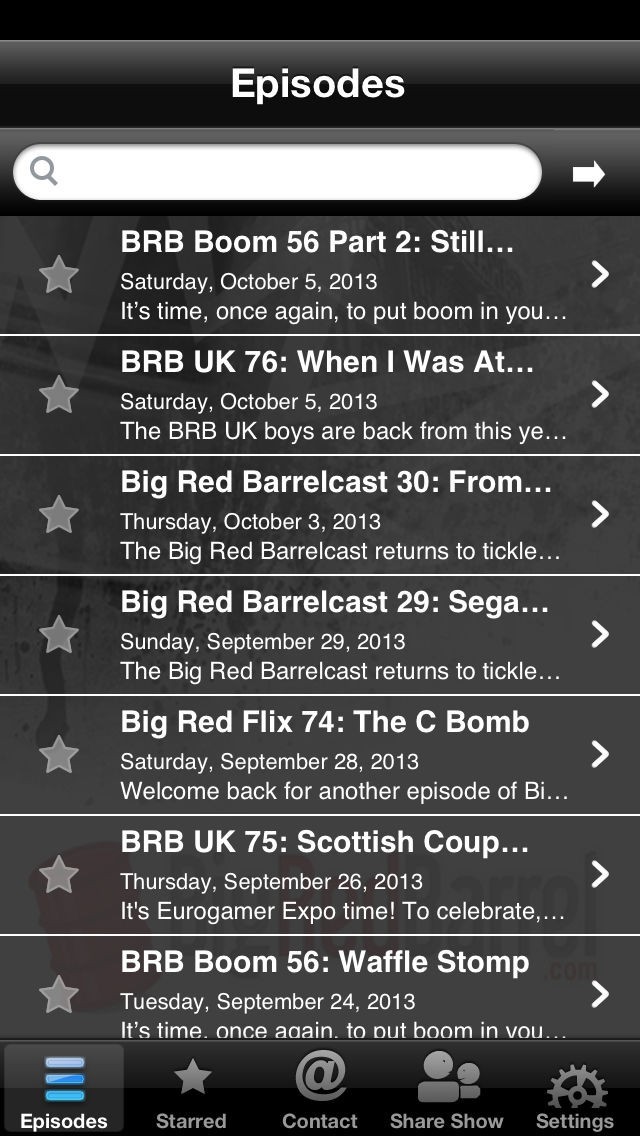Star the Big Red Barrelcast 29 episode
This screenshot has width=640, height=1136.
59,635
